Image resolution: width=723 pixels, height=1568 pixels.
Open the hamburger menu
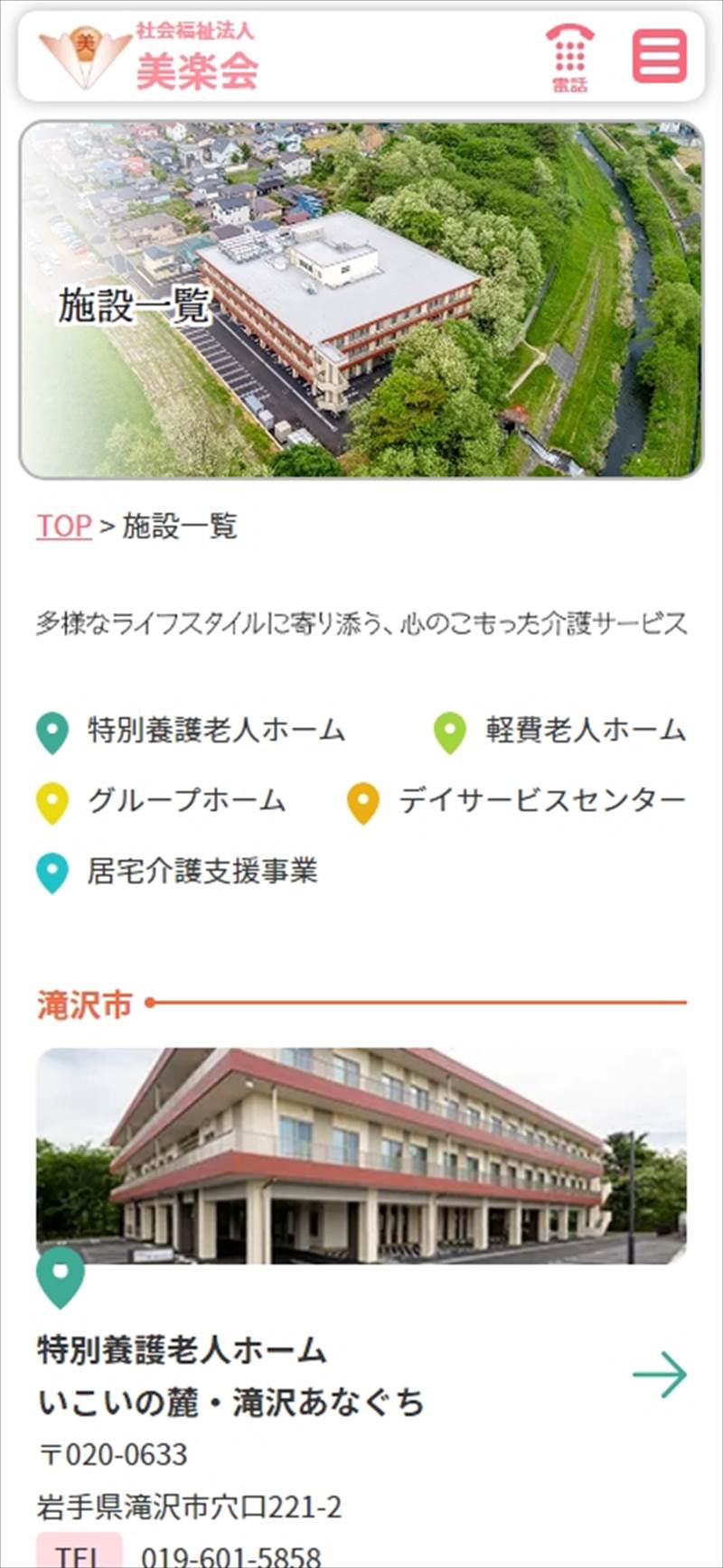pos(659,56)
